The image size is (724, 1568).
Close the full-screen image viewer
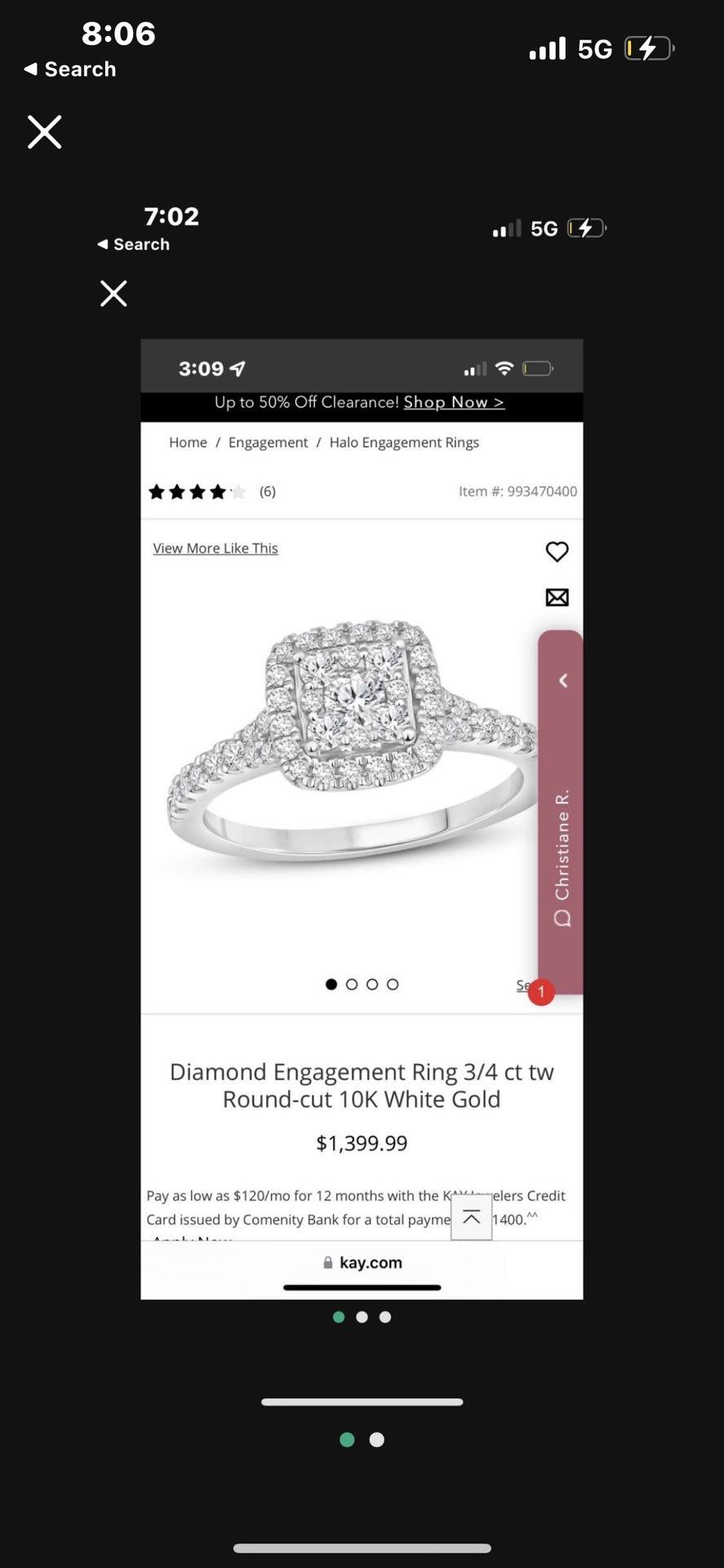[44, 131]
